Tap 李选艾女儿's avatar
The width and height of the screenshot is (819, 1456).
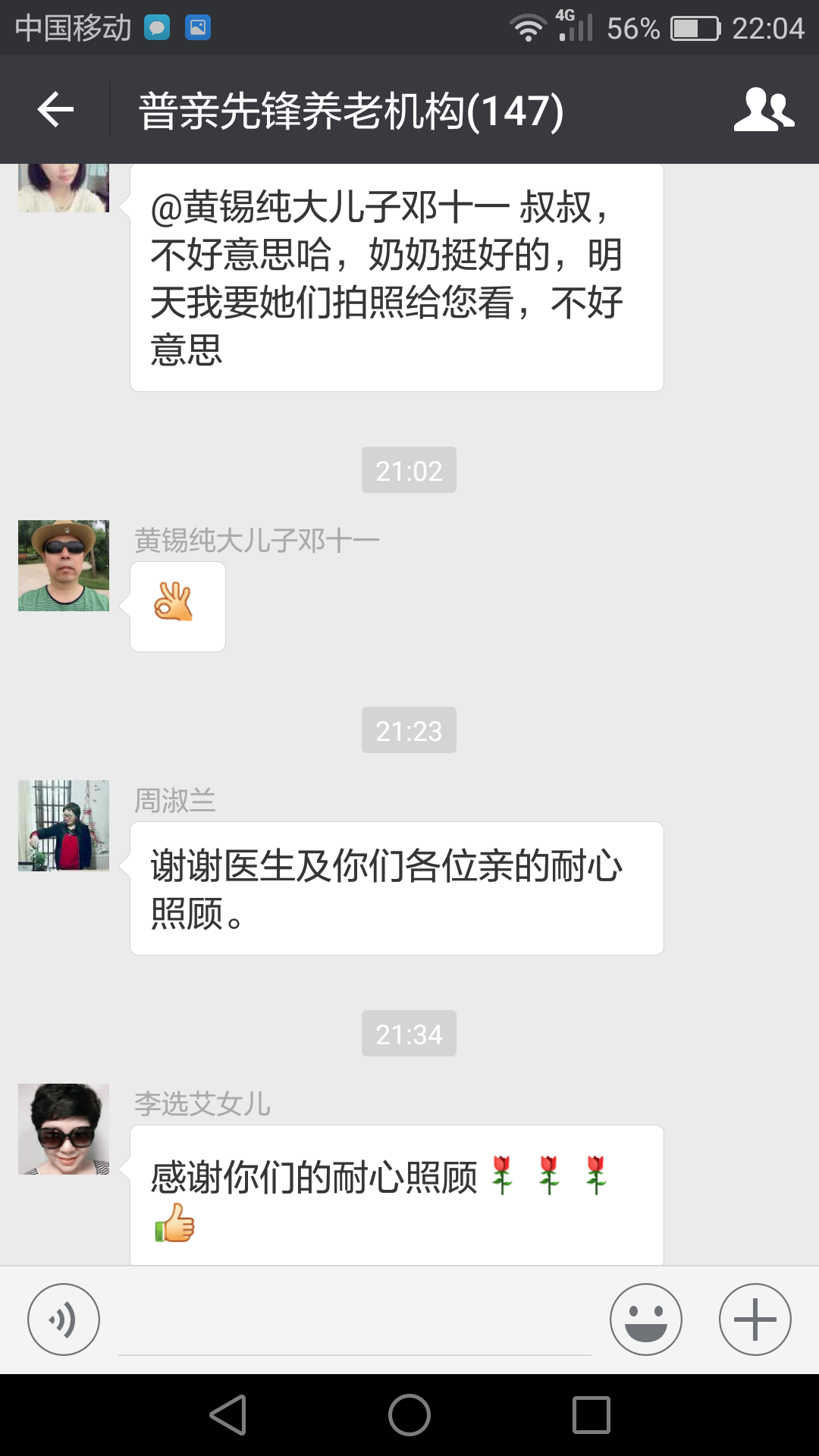[x=64, y=1129]
